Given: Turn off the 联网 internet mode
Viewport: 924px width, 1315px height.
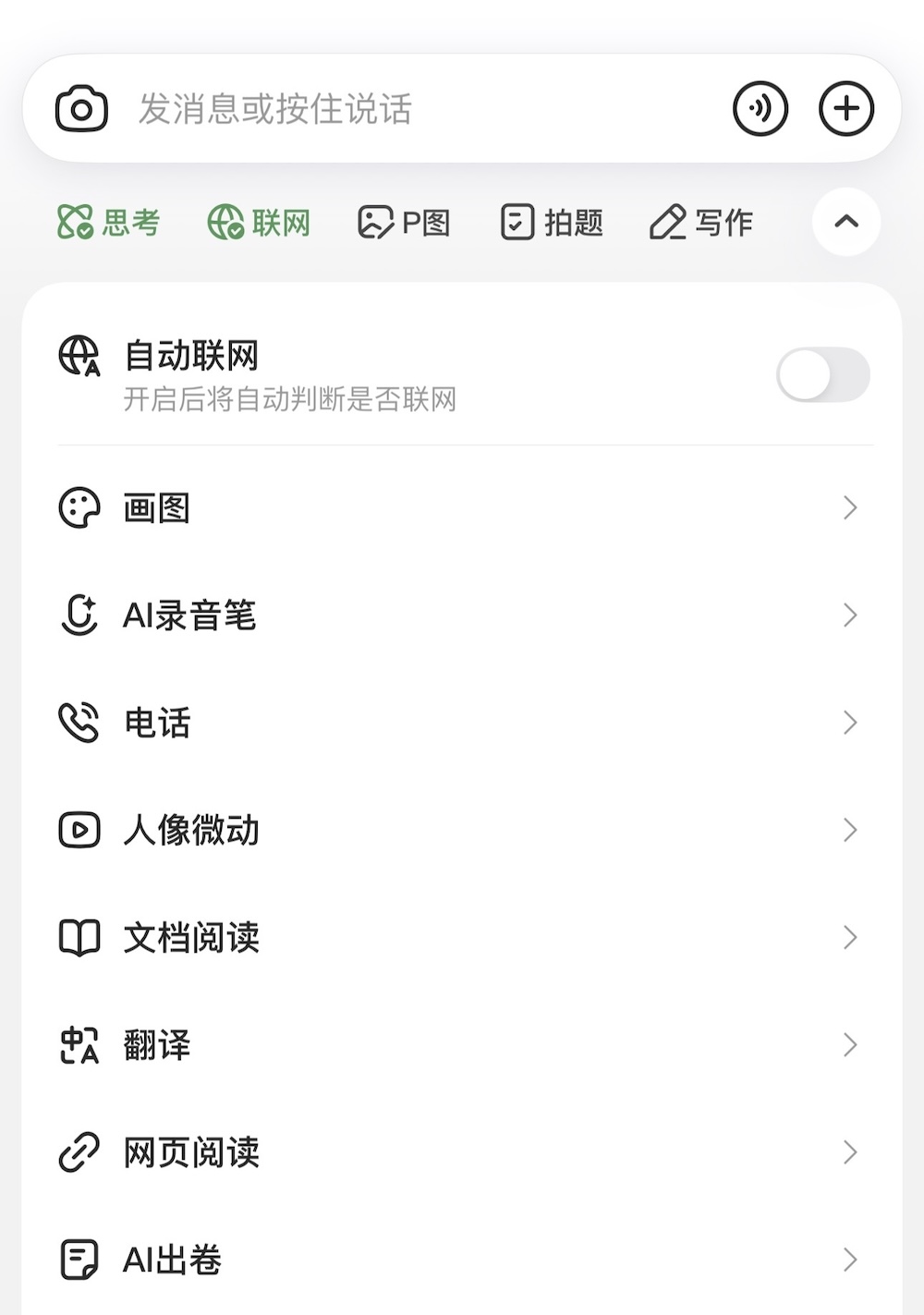Looking at the screenshot, I should click(260, 222).
